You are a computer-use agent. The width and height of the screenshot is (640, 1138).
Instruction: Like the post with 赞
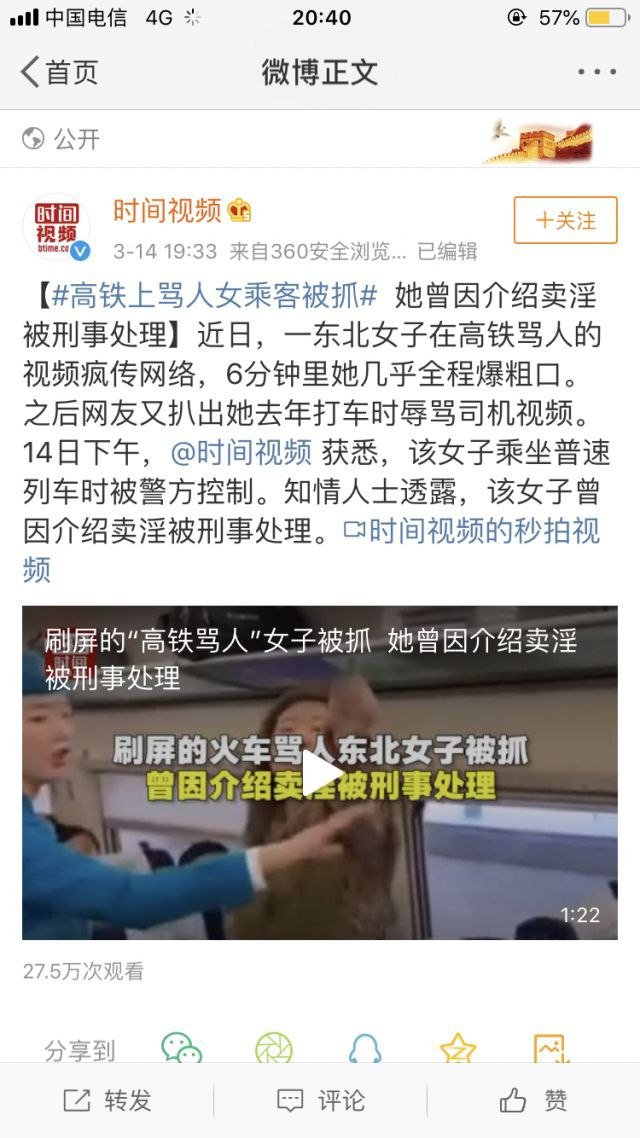(x=533, y=1101)
